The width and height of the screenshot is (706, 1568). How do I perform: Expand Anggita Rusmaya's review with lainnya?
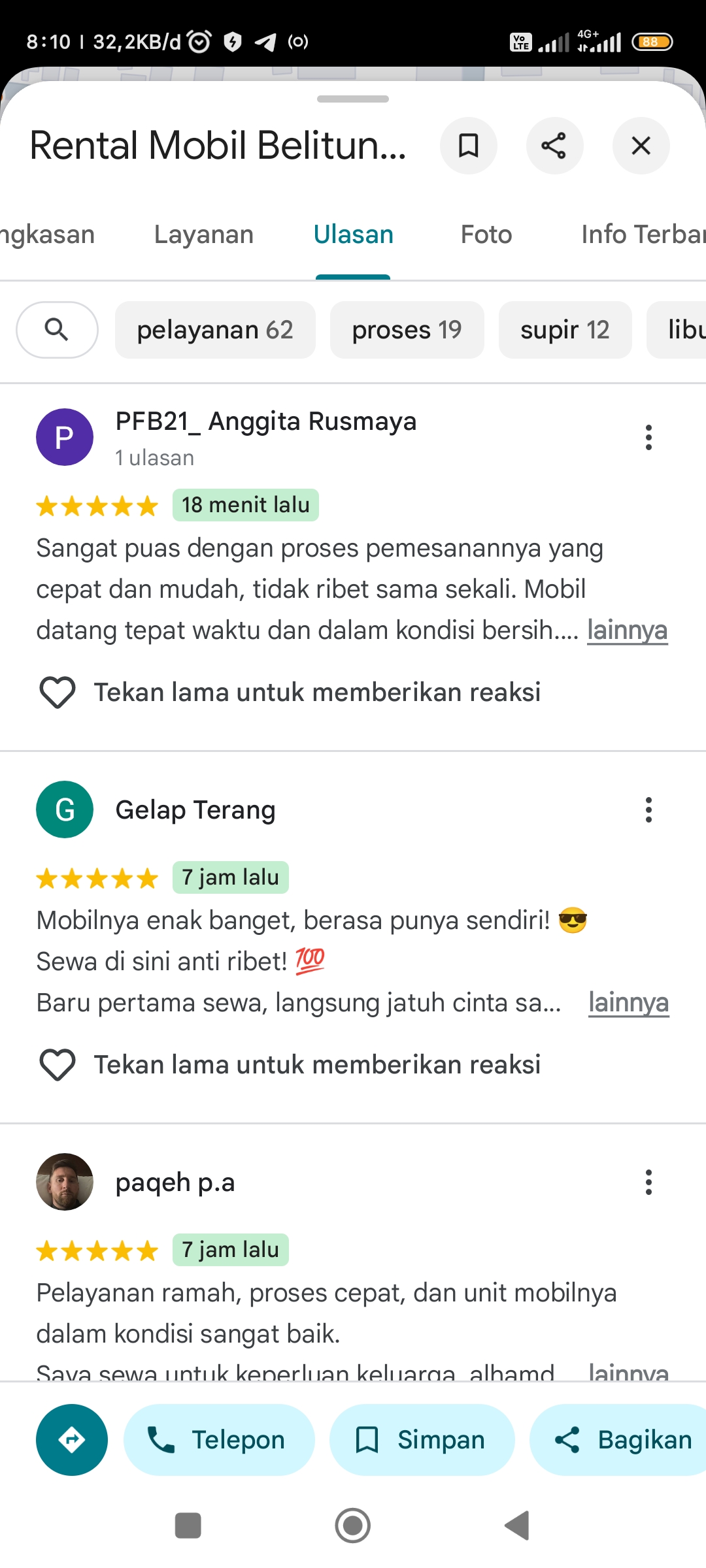tap(627, 630)
